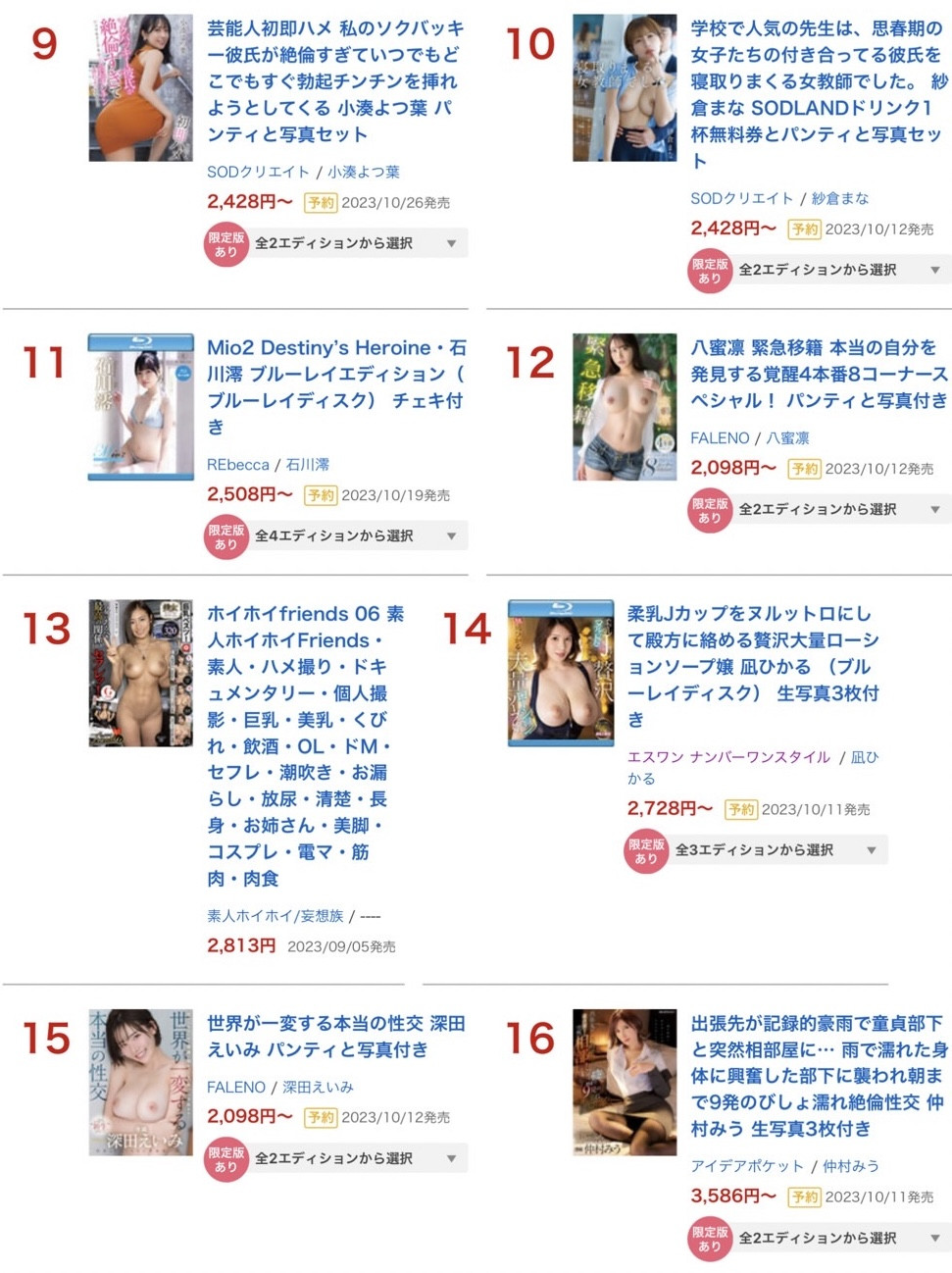Expand edition selector for rank 15 item

point(355,1159)
